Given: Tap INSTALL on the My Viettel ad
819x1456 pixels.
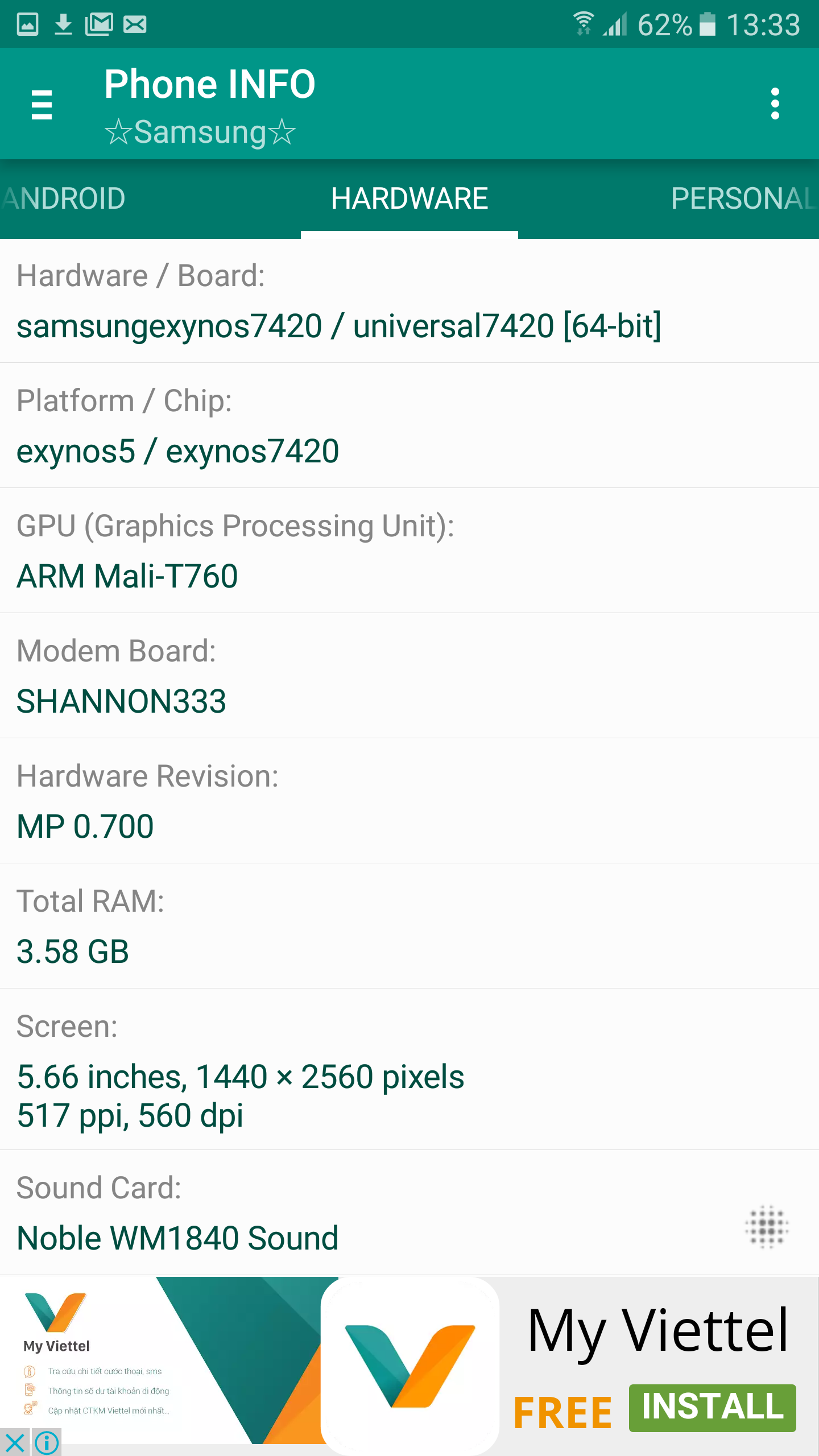Looking at the screenshot, I should click(x=712, y=1408).
